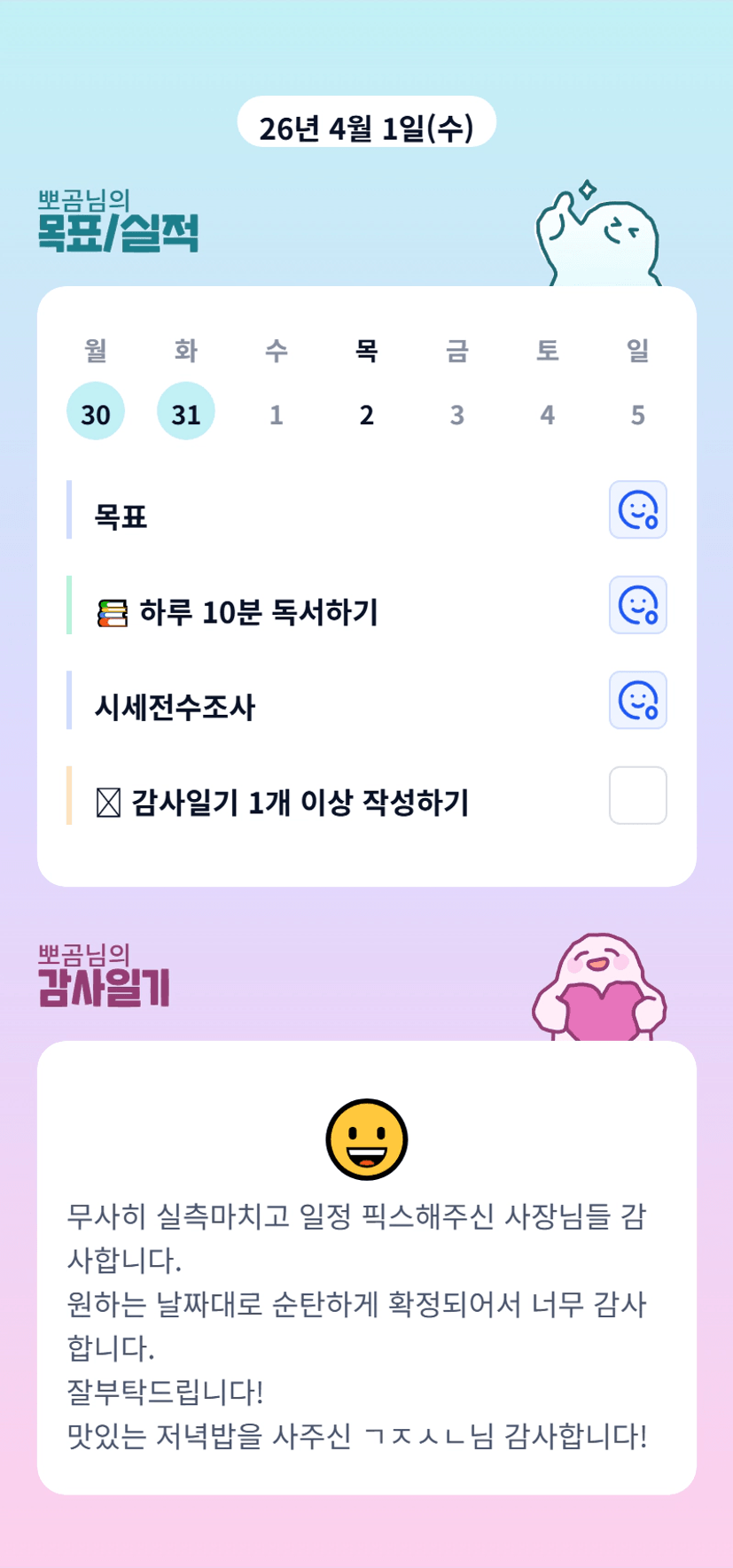Toggle the check for 시세전수조사
The image size is (733, 1568).
637,701
